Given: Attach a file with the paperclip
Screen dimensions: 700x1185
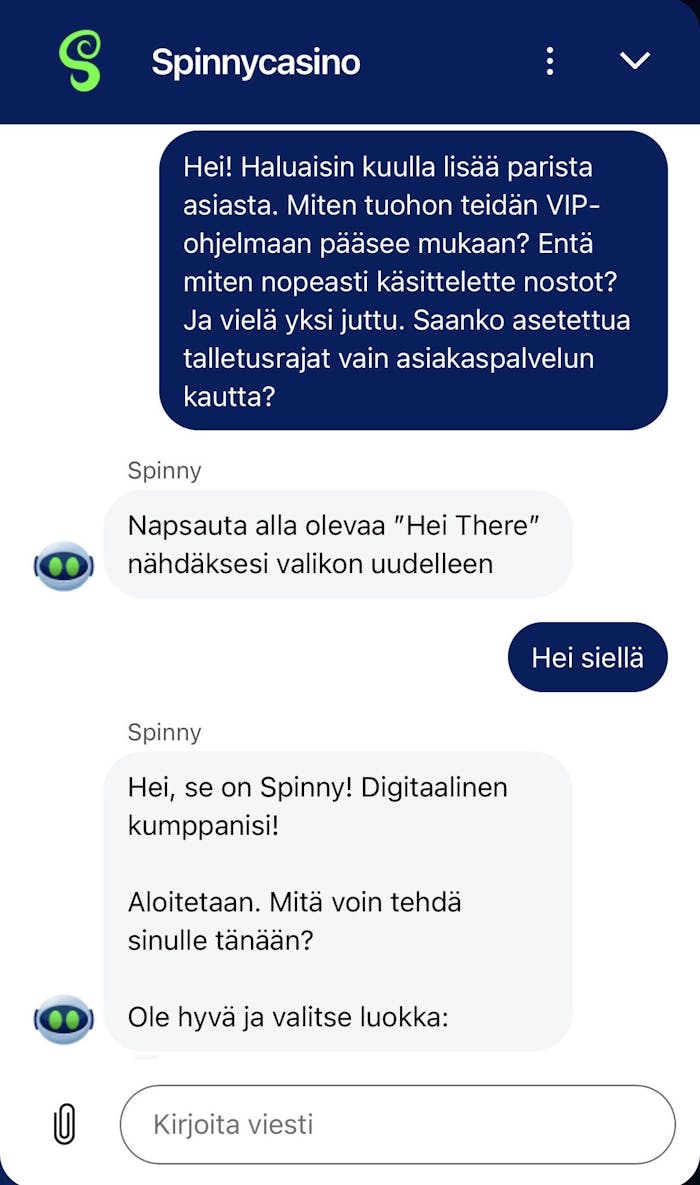Looking at the screenshot, I should tap(64, 1124).
